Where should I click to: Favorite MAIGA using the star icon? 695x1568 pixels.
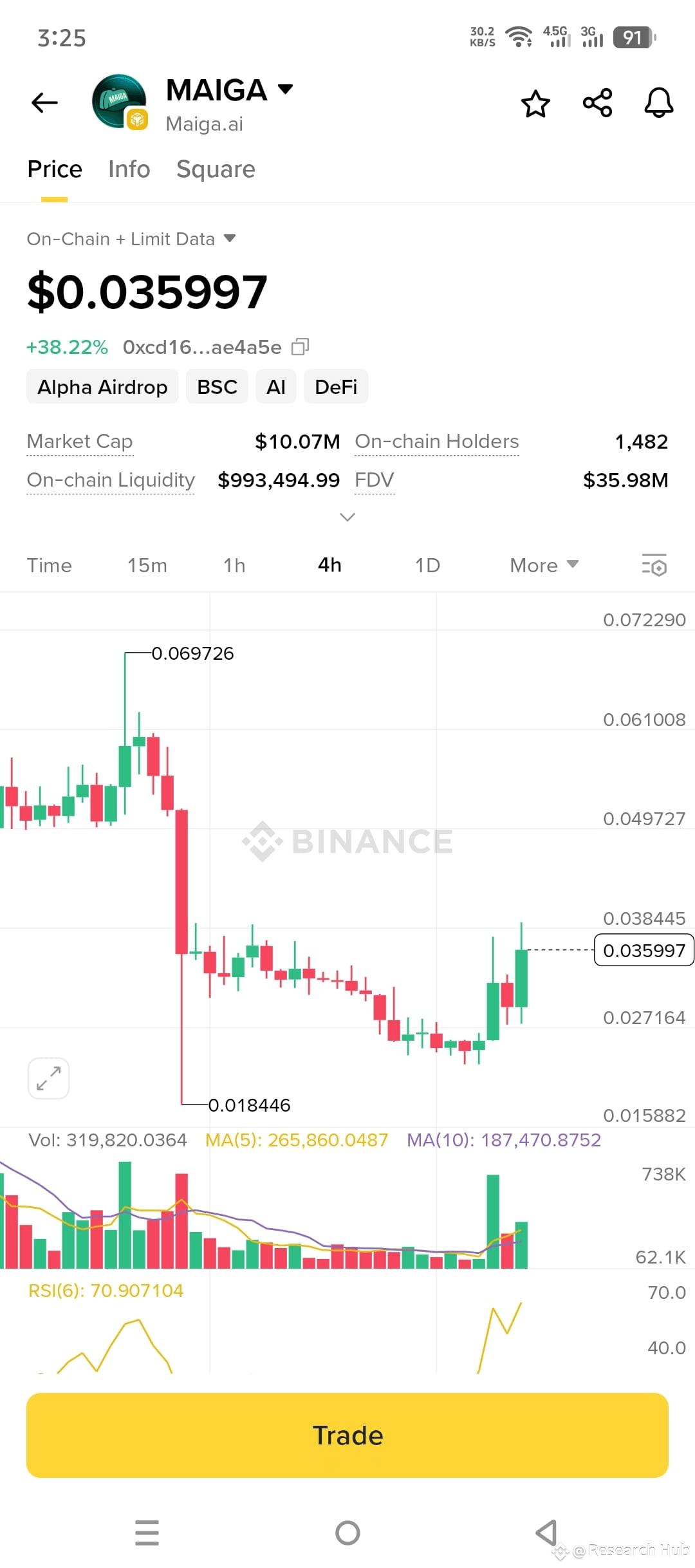tap(535, 103)
